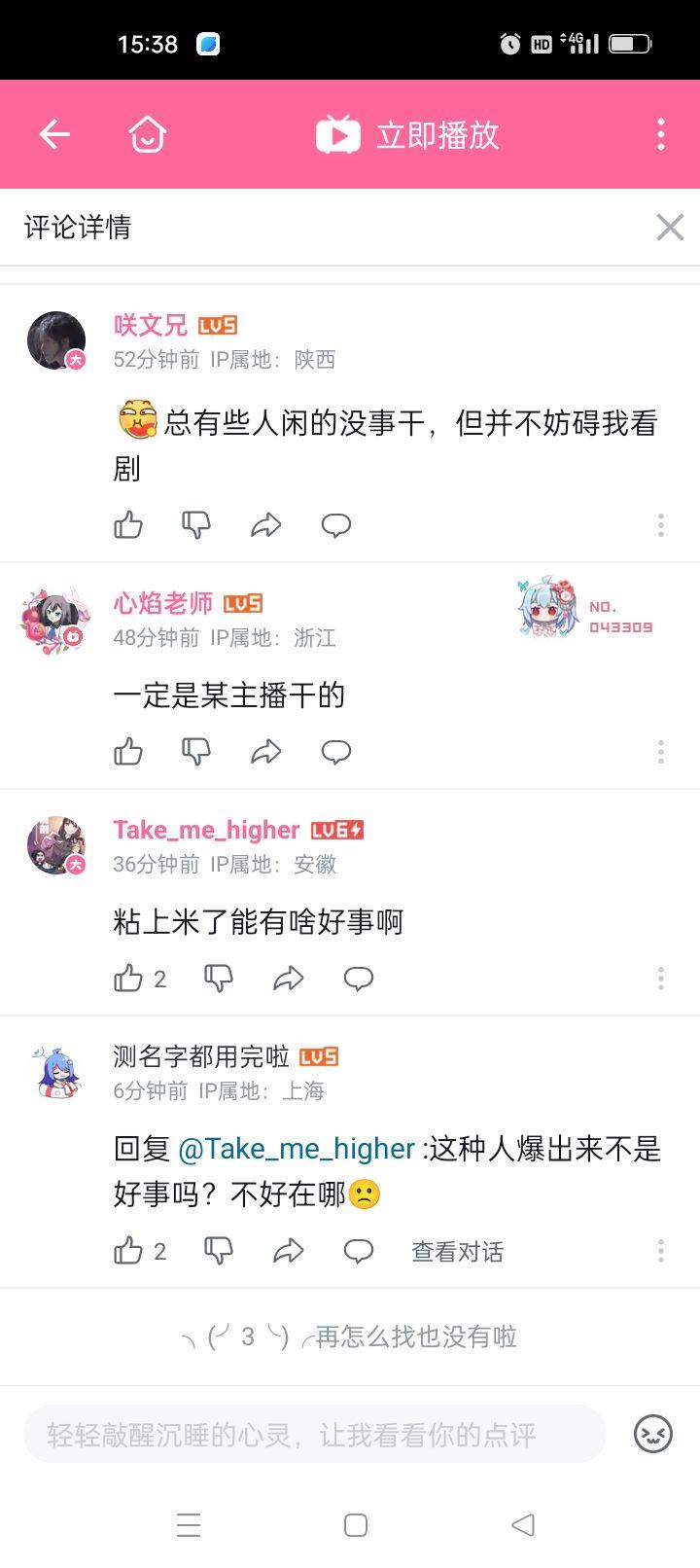Tap the system back button
The width and height of the screenshot is (700, 1568).
523,1525
